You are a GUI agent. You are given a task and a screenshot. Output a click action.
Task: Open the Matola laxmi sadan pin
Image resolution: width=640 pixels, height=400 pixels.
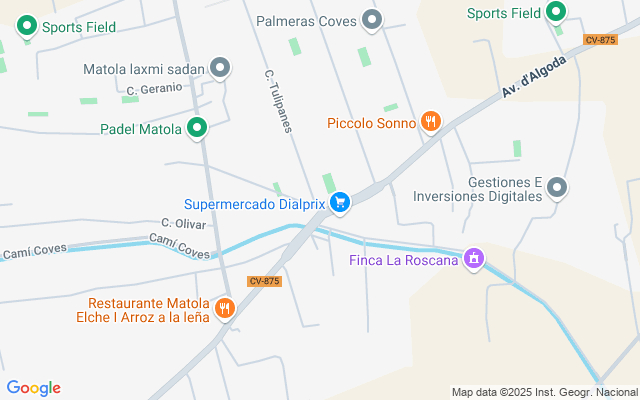(x=221, y=69)
